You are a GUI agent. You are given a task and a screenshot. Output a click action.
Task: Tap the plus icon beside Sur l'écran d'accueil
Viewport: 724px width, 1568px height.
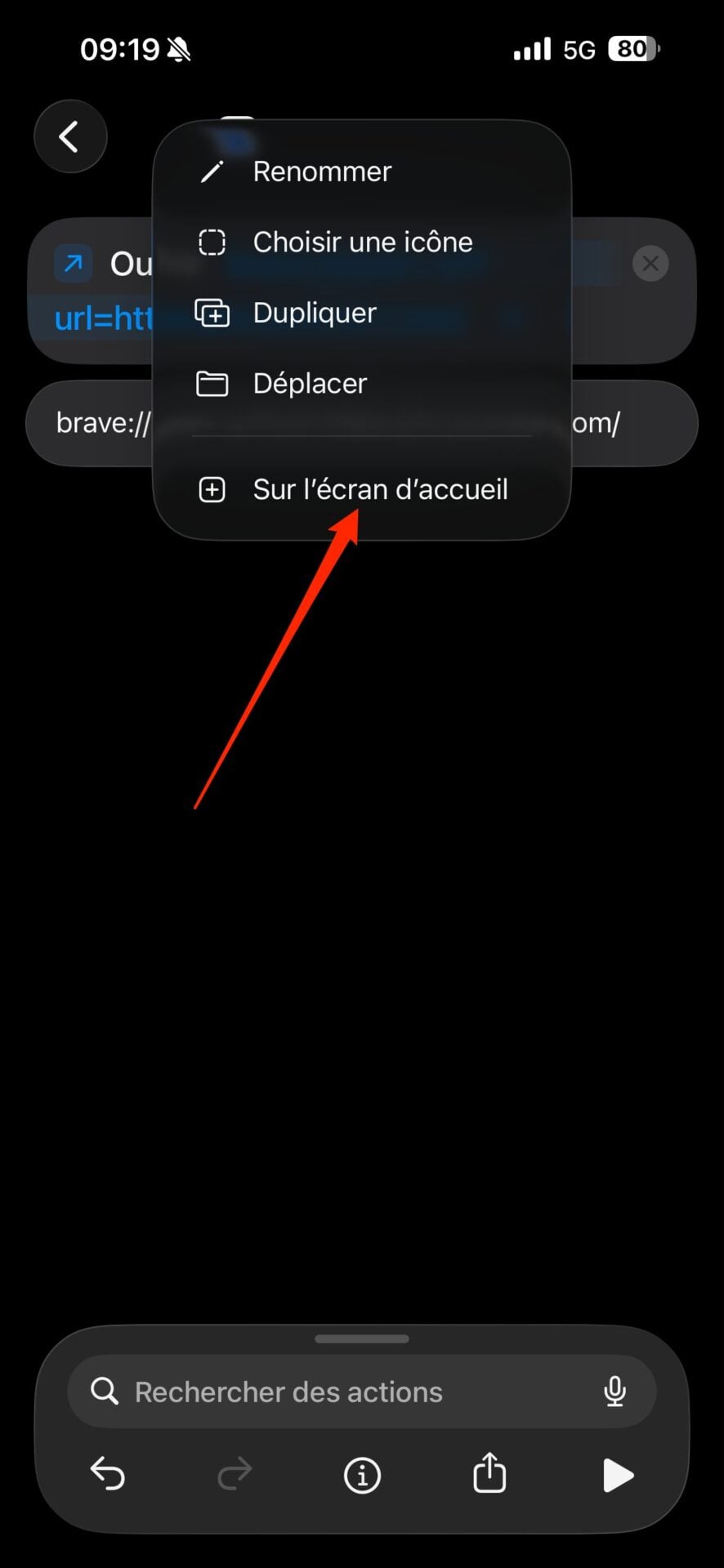[x=212, y=489]
